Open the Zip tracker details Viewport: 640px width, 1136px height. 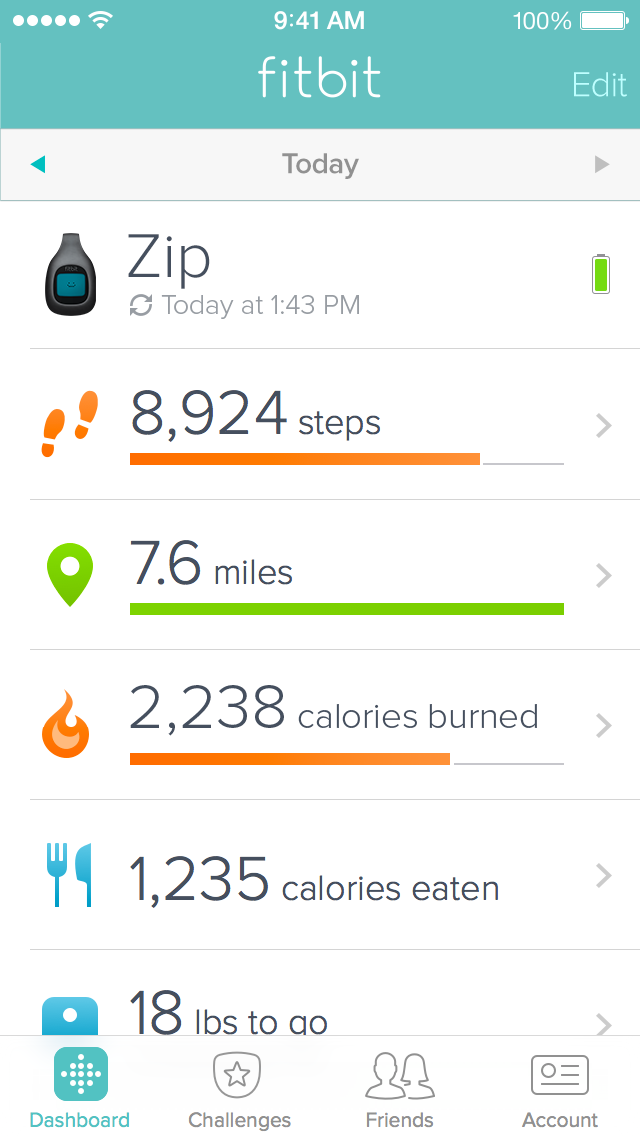(320, 275)
